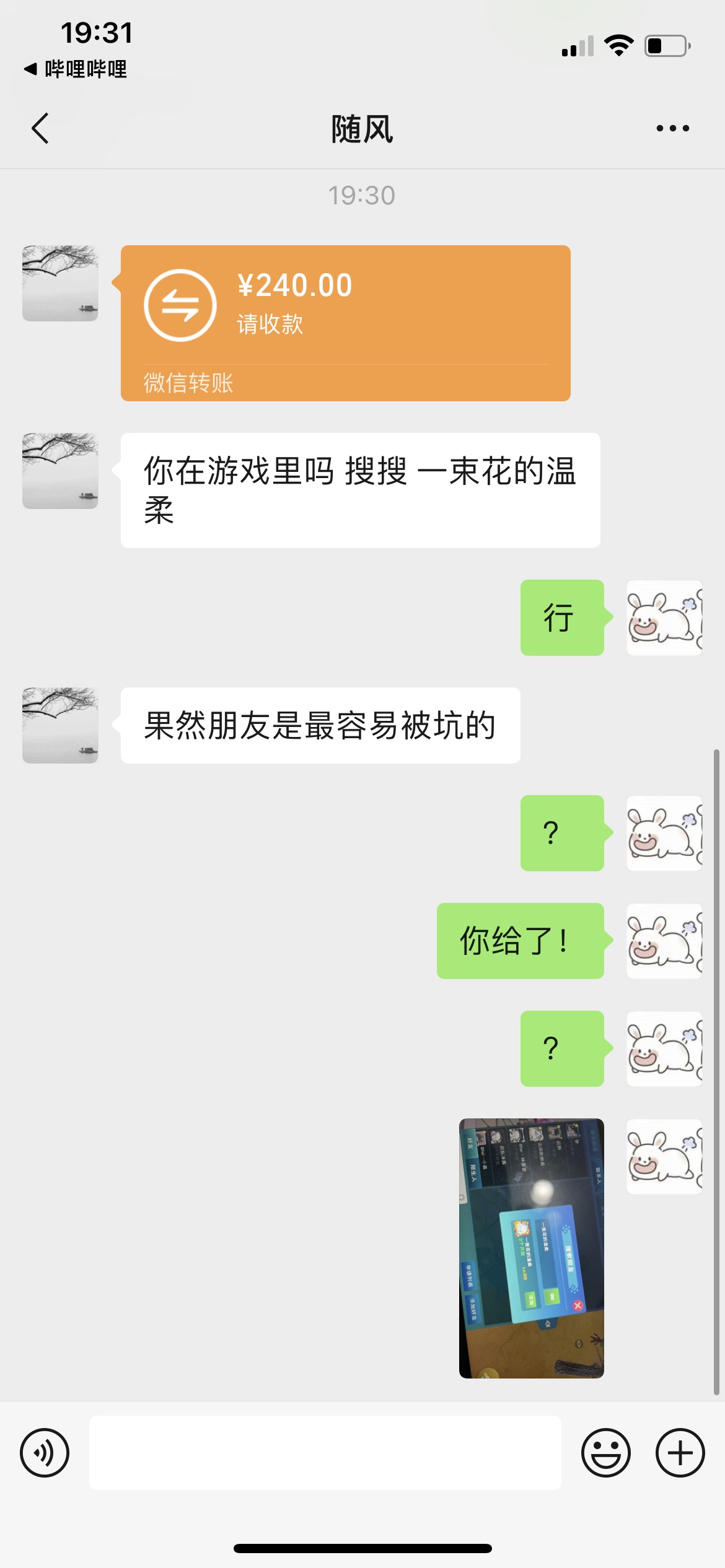Open the chat's three-dot menu
Viewport: 725px width, 1568px height.
coord(672,128)
